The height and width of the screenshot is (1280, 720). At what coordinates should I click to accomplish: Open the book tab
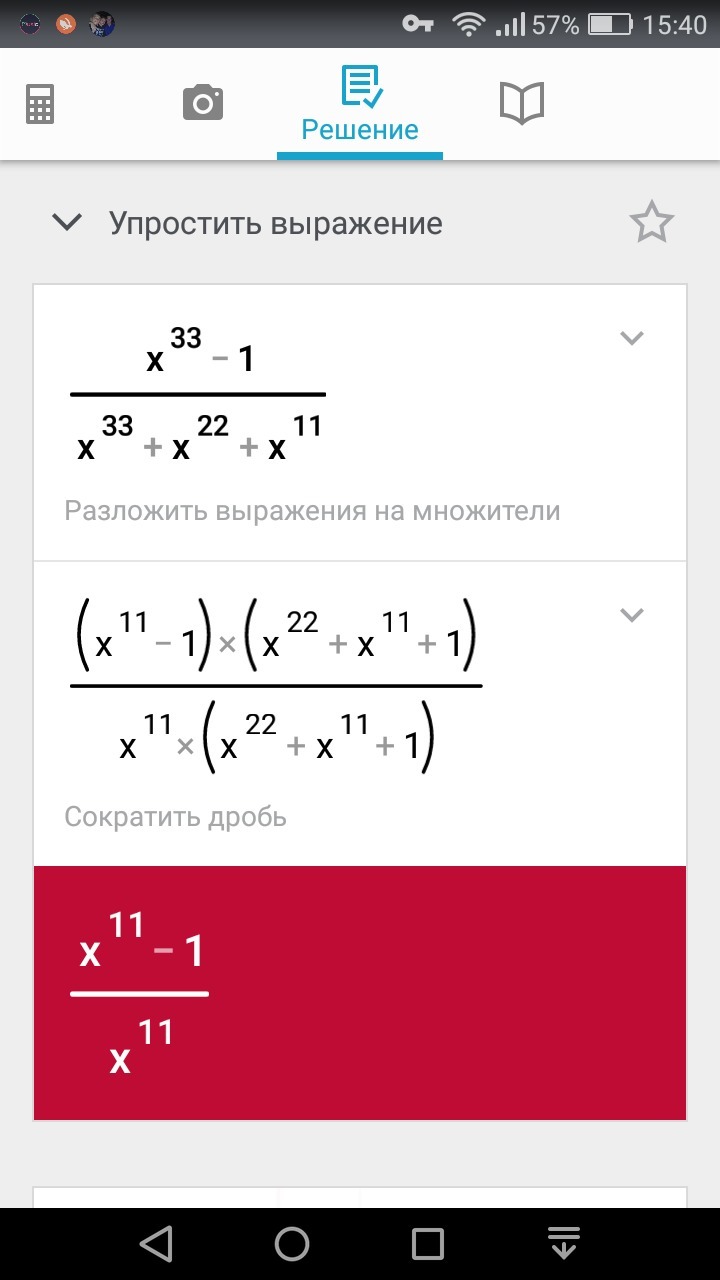pos(521,102)
